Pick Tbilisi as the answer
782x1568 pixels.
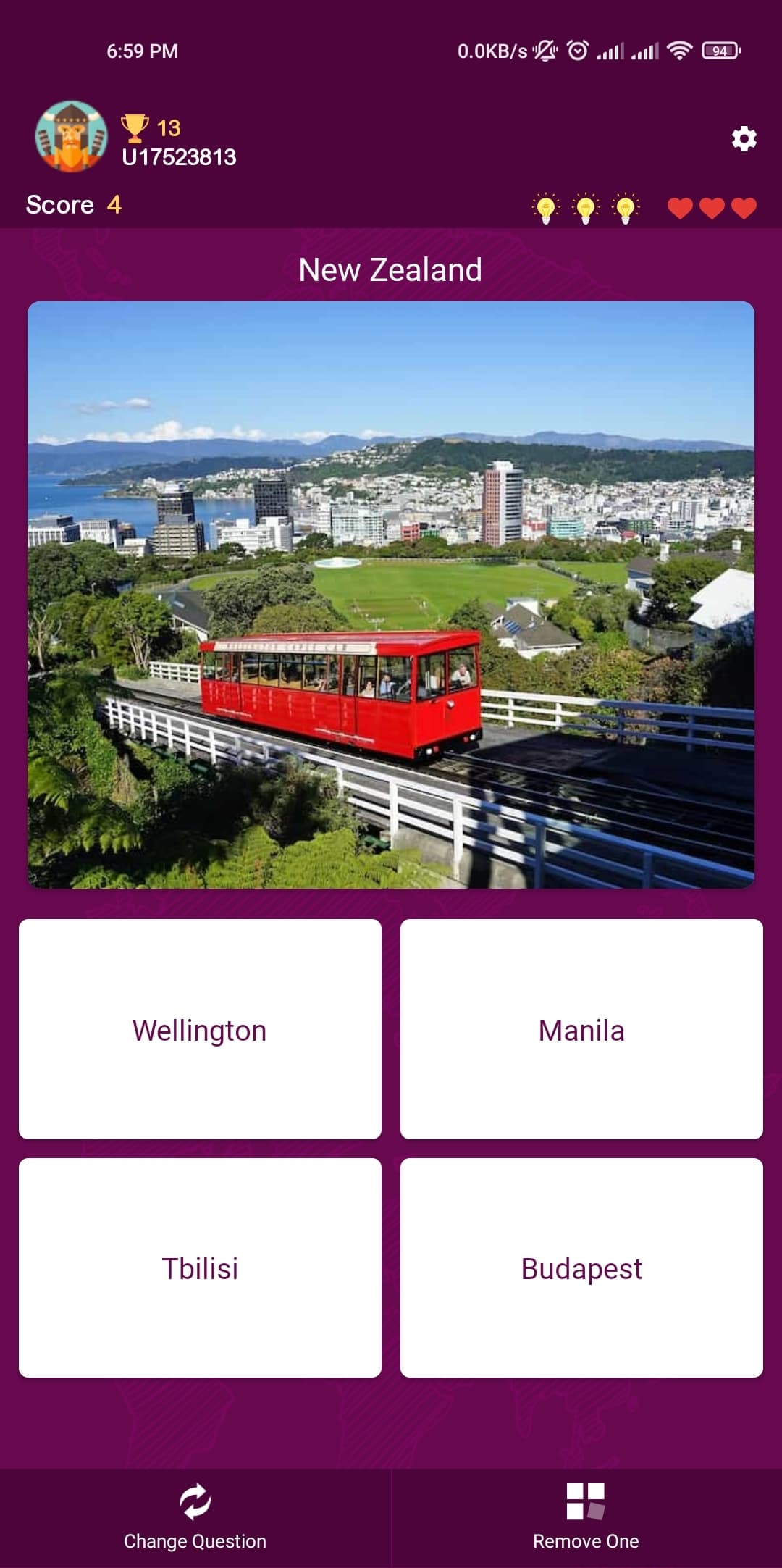pyautogui.click(x=200, y=1267)
